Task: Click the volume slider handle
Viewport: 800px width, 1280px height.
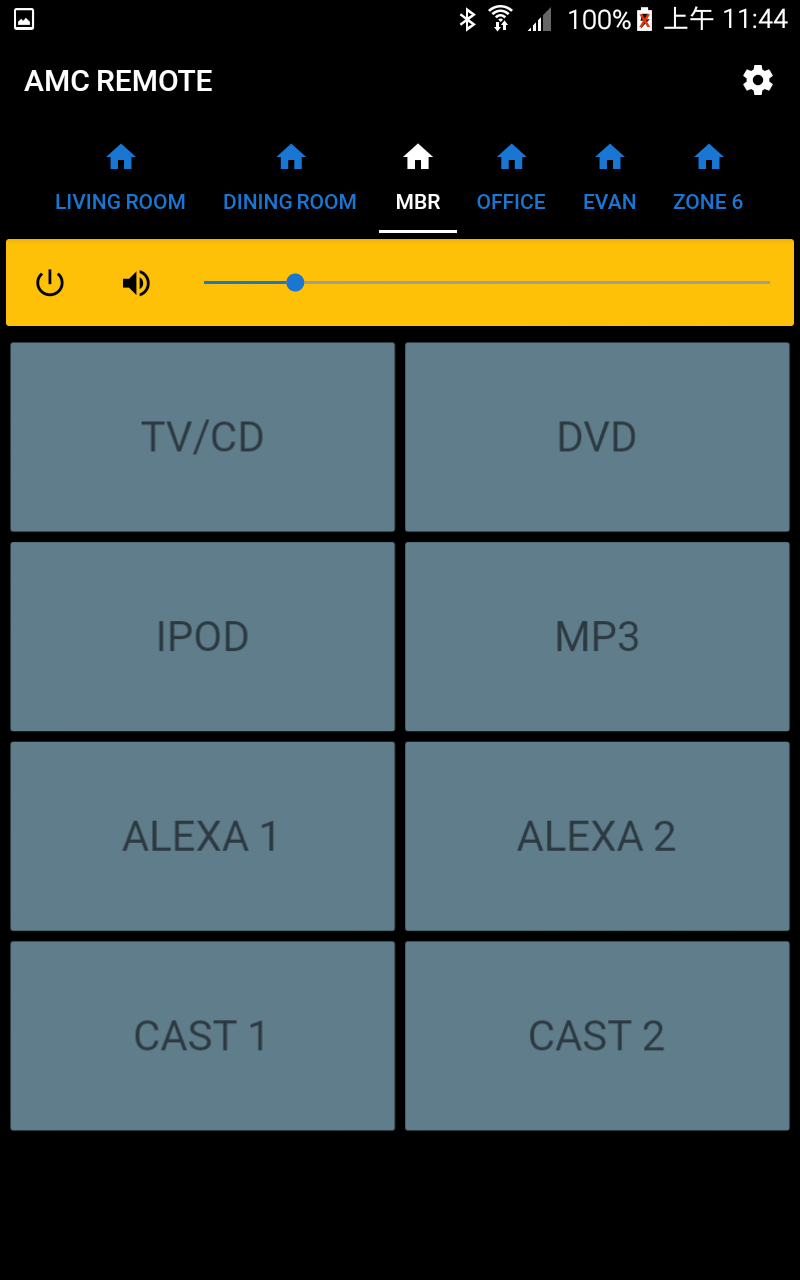Action: pyautogui.click(x=295, y=282)
